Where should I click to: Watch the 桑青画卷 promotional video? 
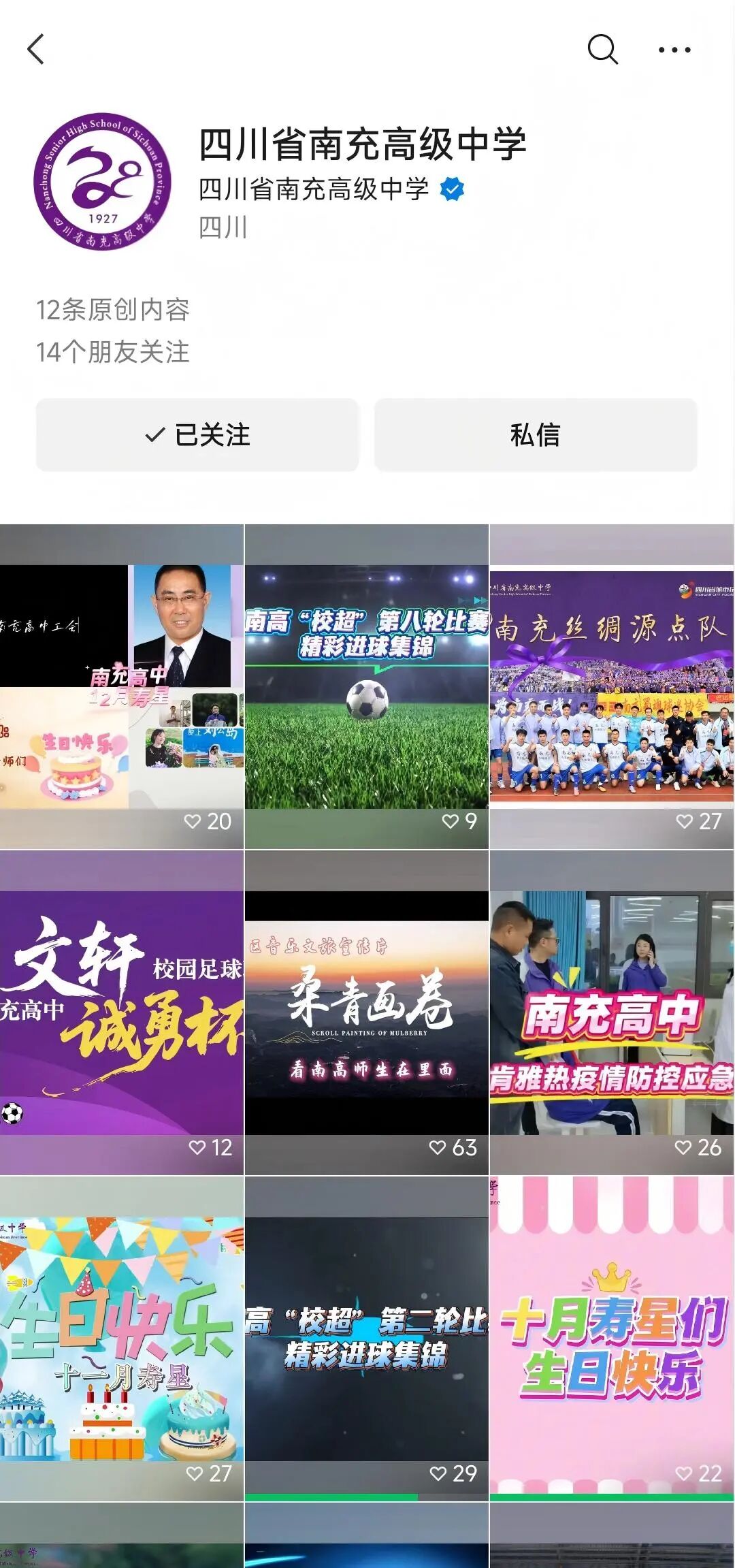click(367, 1012)
